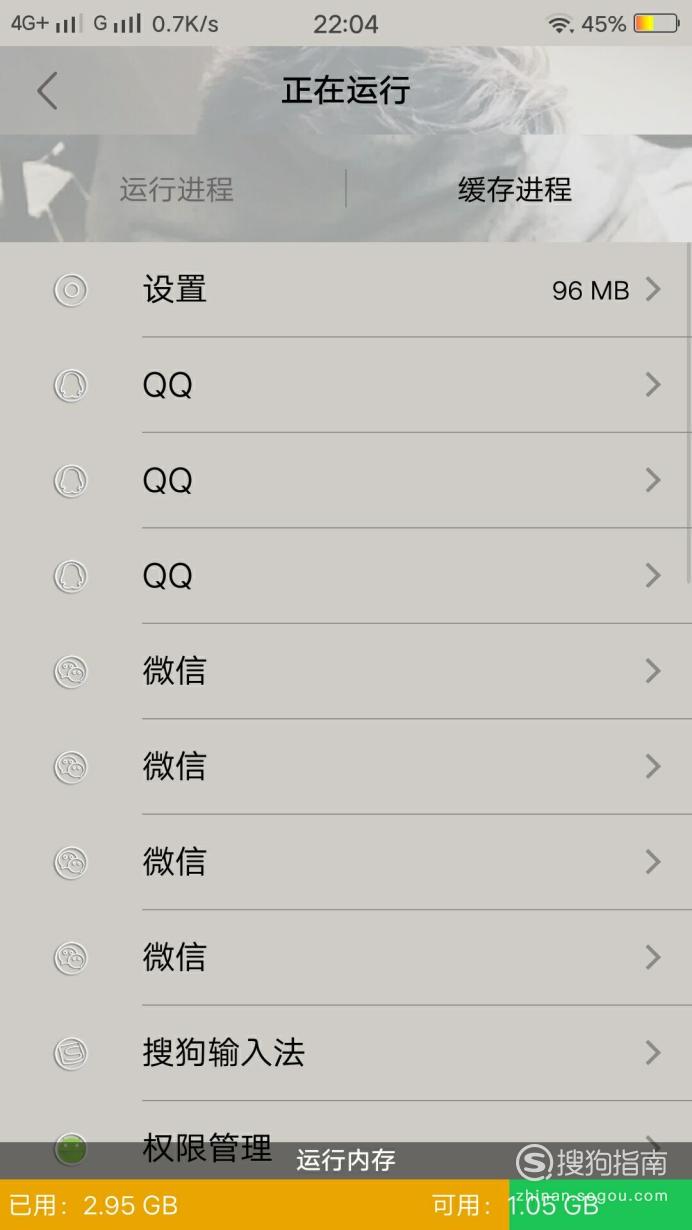Open the 设置 process using 96 MB

346,290
